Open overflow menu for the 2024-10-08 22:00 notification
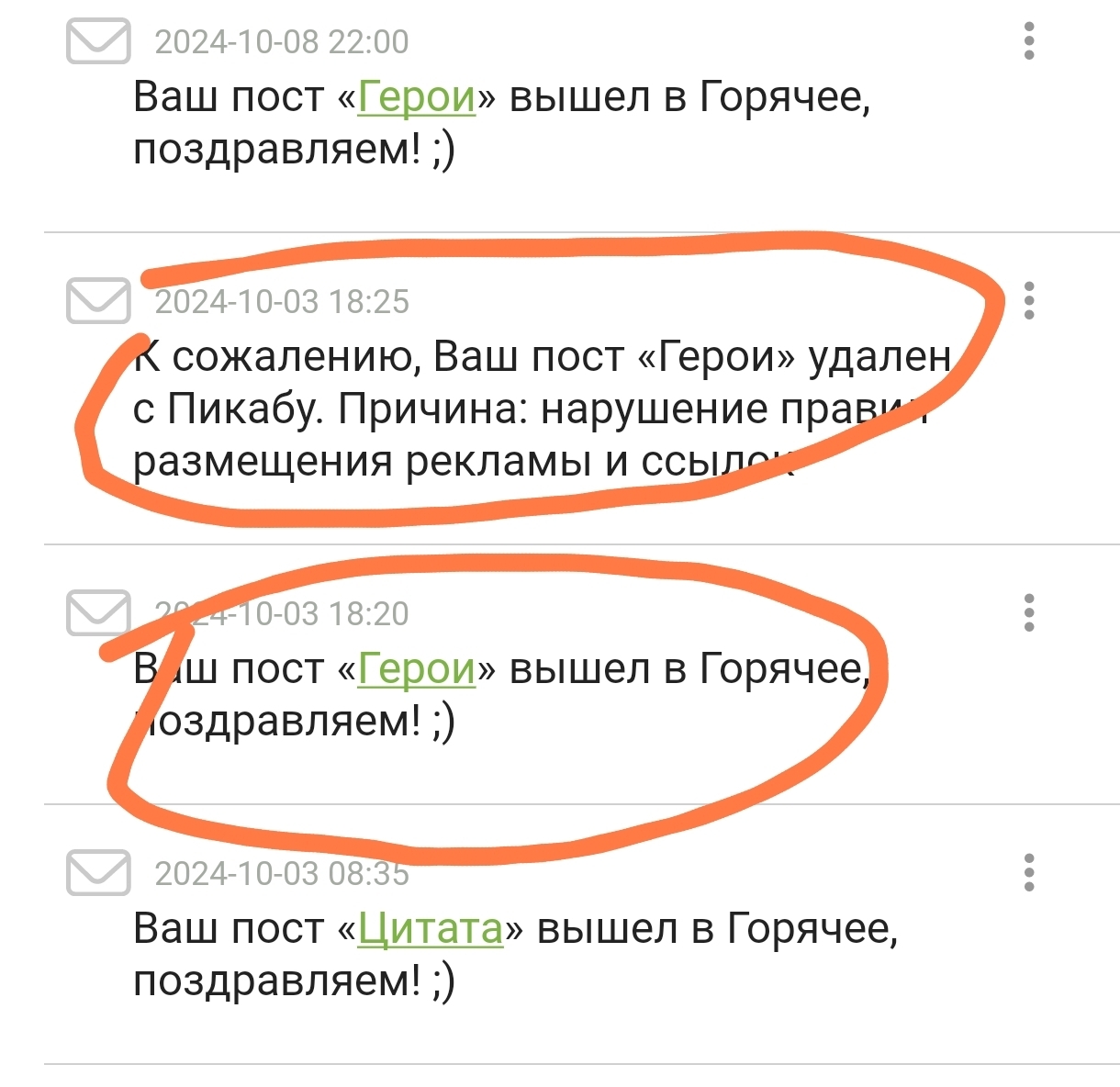The height and width of the screenshot is (1087, 1120). pyautogui.click(x=1029, y=42)
